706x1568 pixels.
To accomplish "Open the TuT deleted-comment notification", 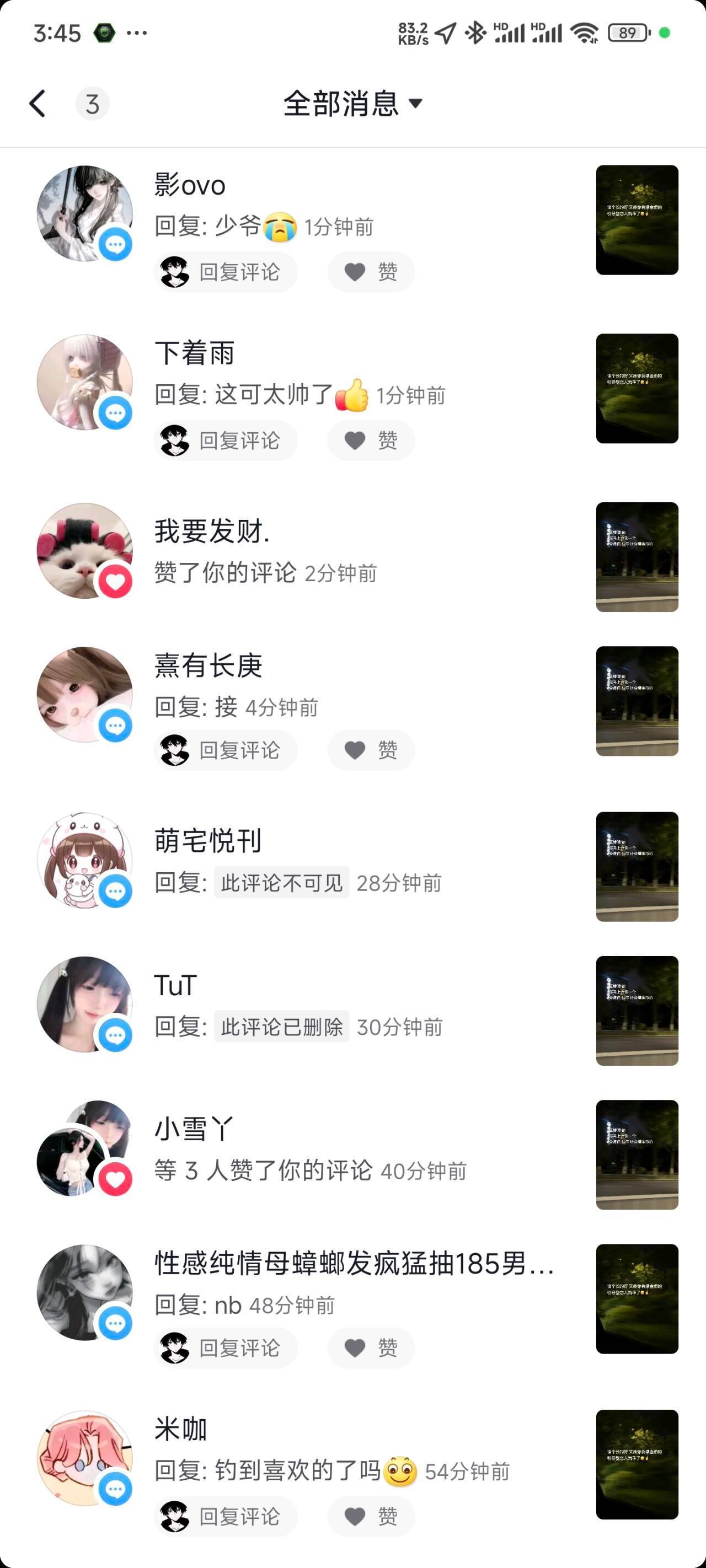I will [x=352, y=1007].
